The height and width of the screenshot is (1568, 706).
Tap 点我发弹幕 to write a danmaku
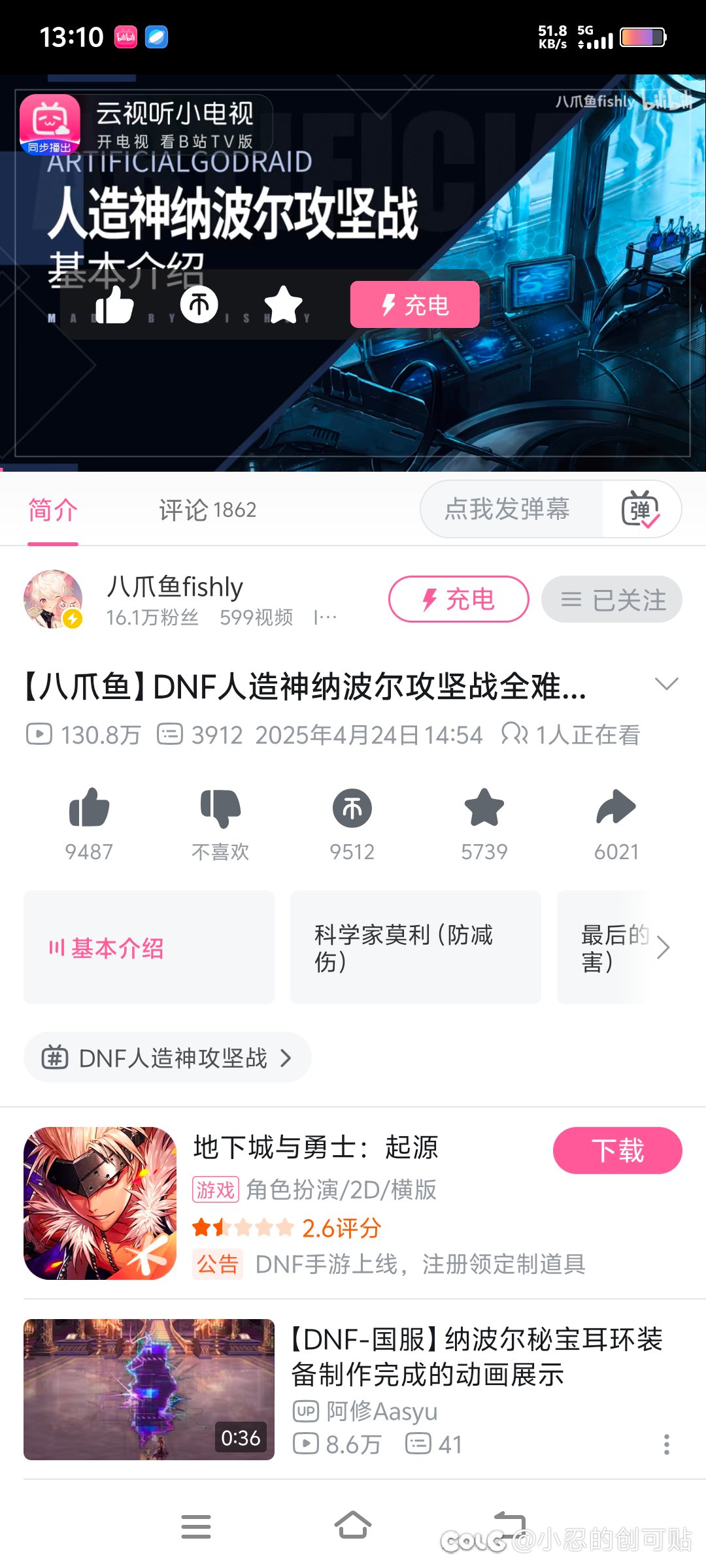pyautogui.click(x=507, y=509)
